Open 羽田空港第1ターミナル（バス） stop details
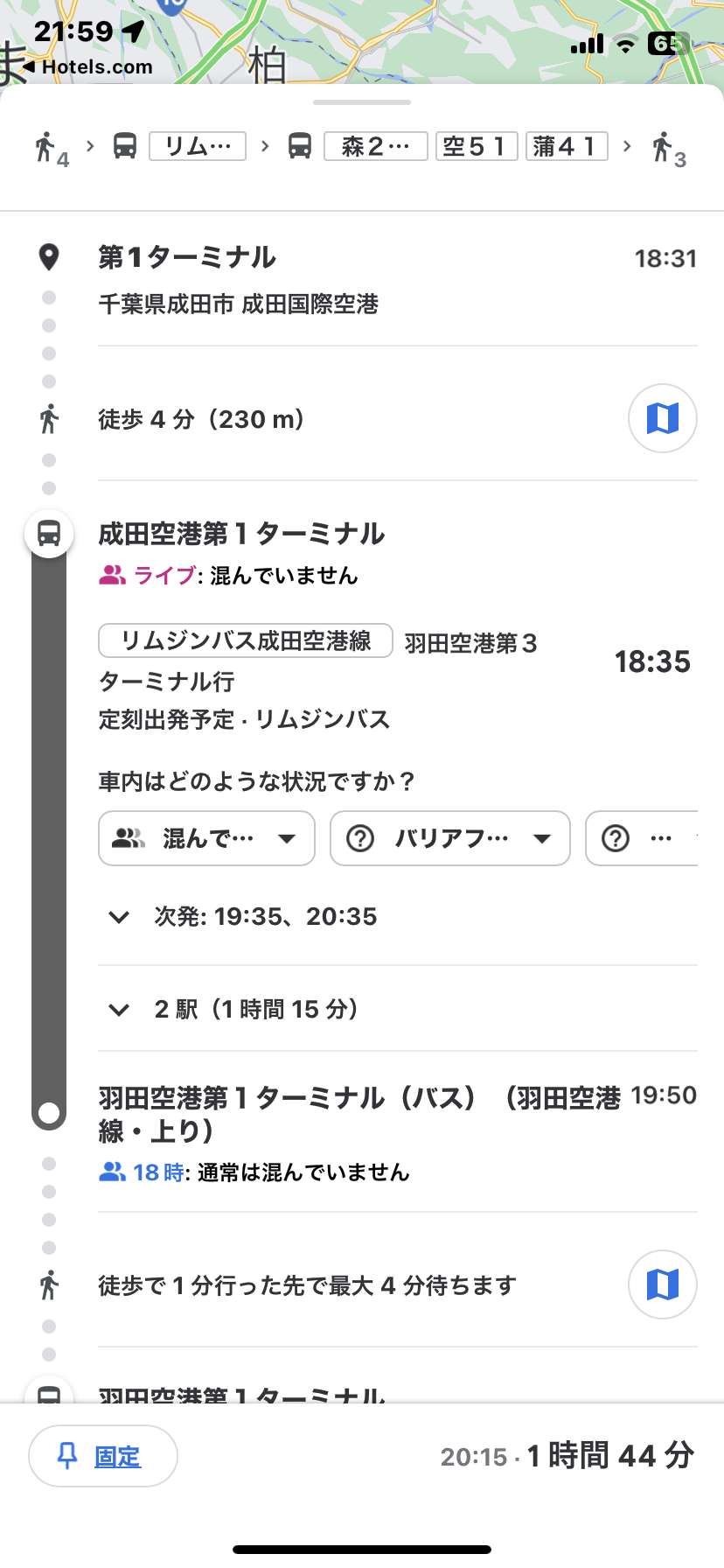724x1568 pixels. (359, 1113)
